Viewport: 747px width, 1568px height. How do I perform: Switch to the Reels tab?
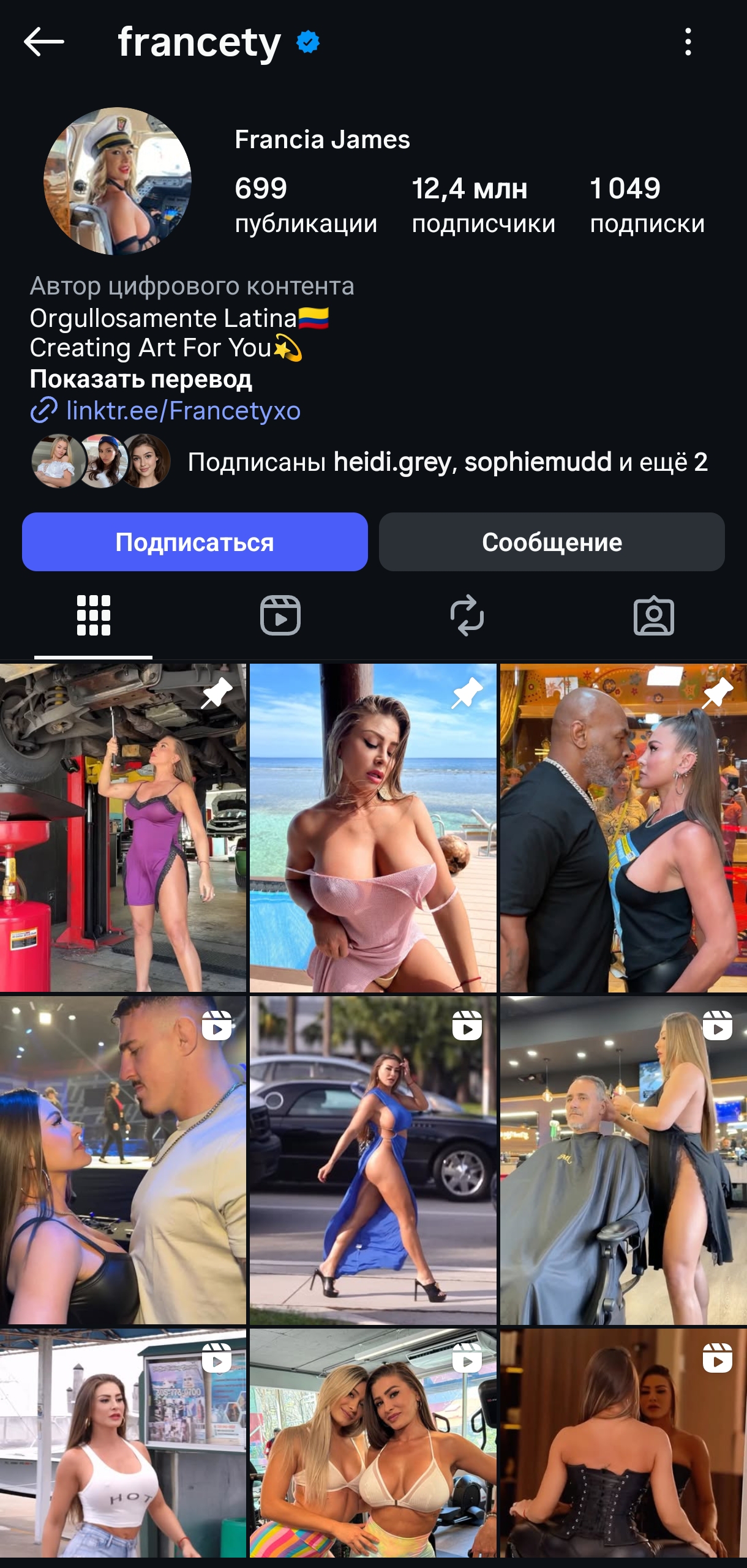(280, 615)
